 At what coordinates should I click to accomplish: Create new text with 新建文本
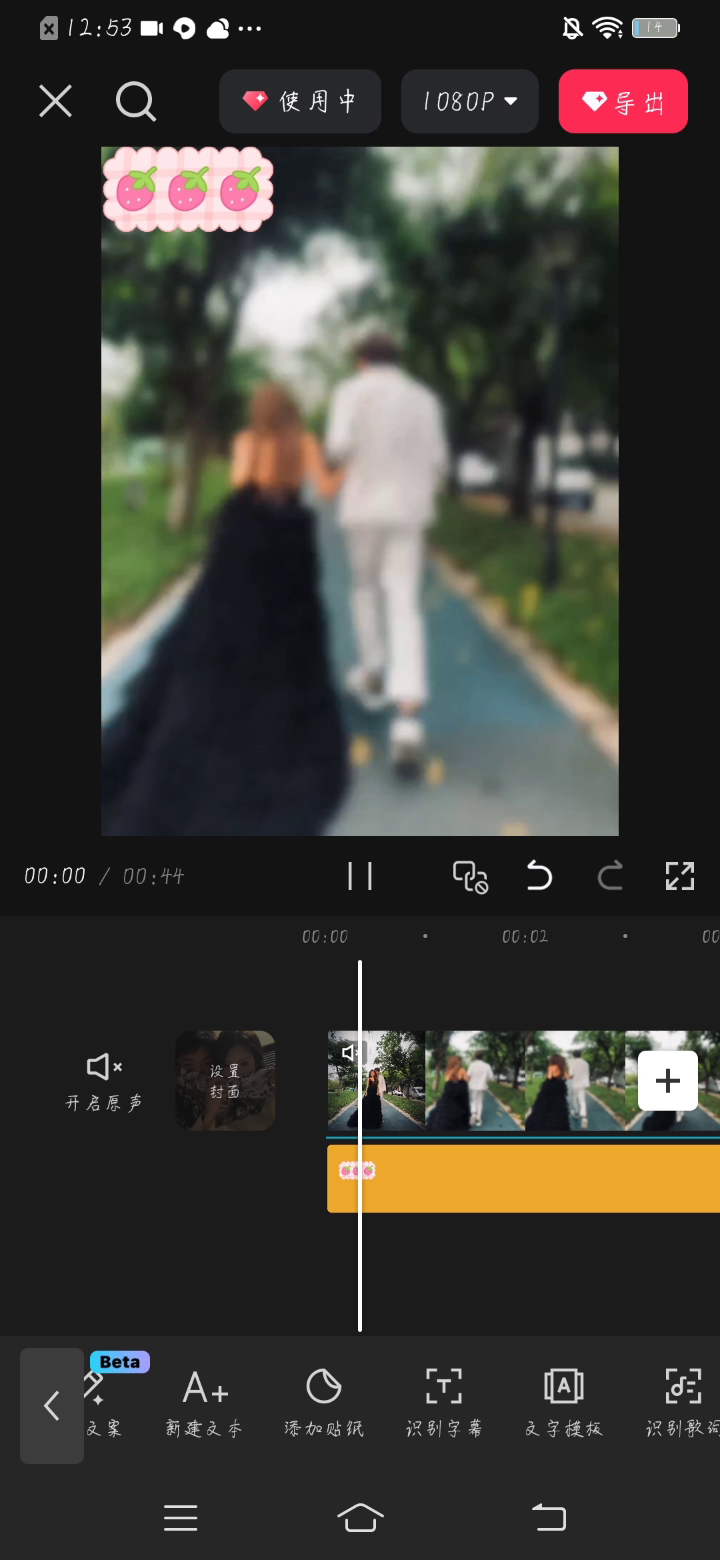tap(204, 1403)
